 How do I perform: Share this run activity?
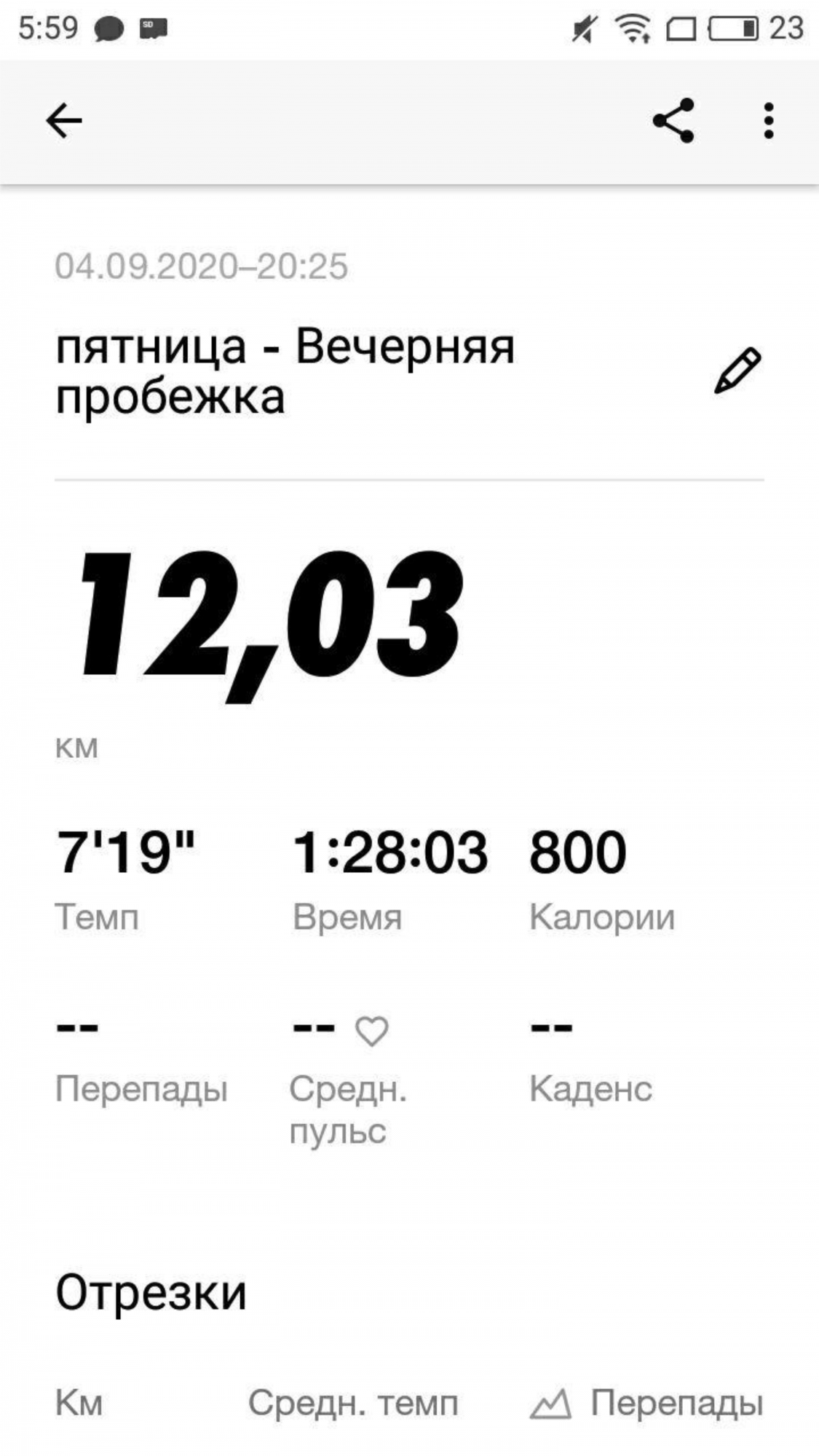[x=673, y=121]
